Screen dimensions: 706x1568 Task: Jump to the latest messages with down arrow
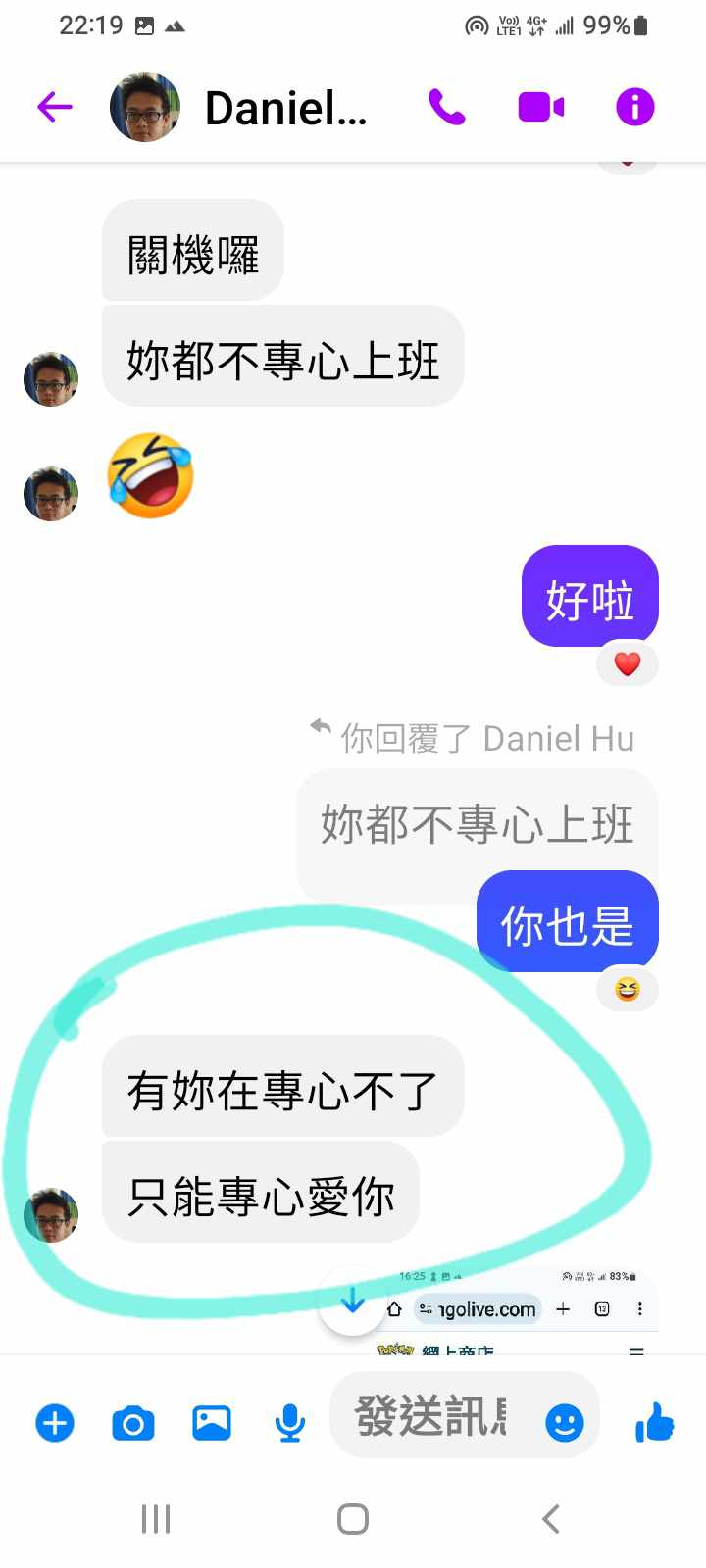[x=352, y=1300]
